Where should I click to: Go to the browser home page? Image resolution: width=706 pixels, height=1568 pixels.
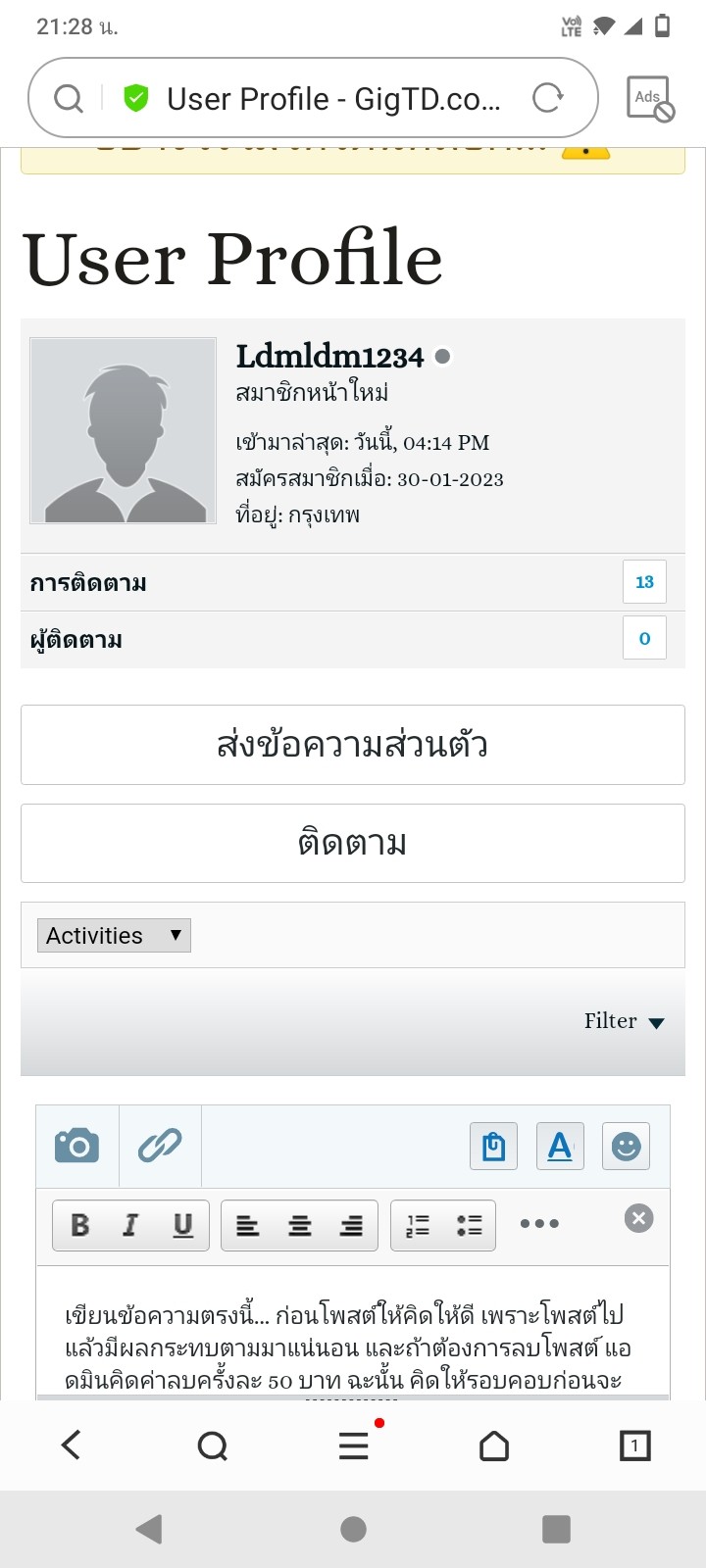pos(494,1445)
